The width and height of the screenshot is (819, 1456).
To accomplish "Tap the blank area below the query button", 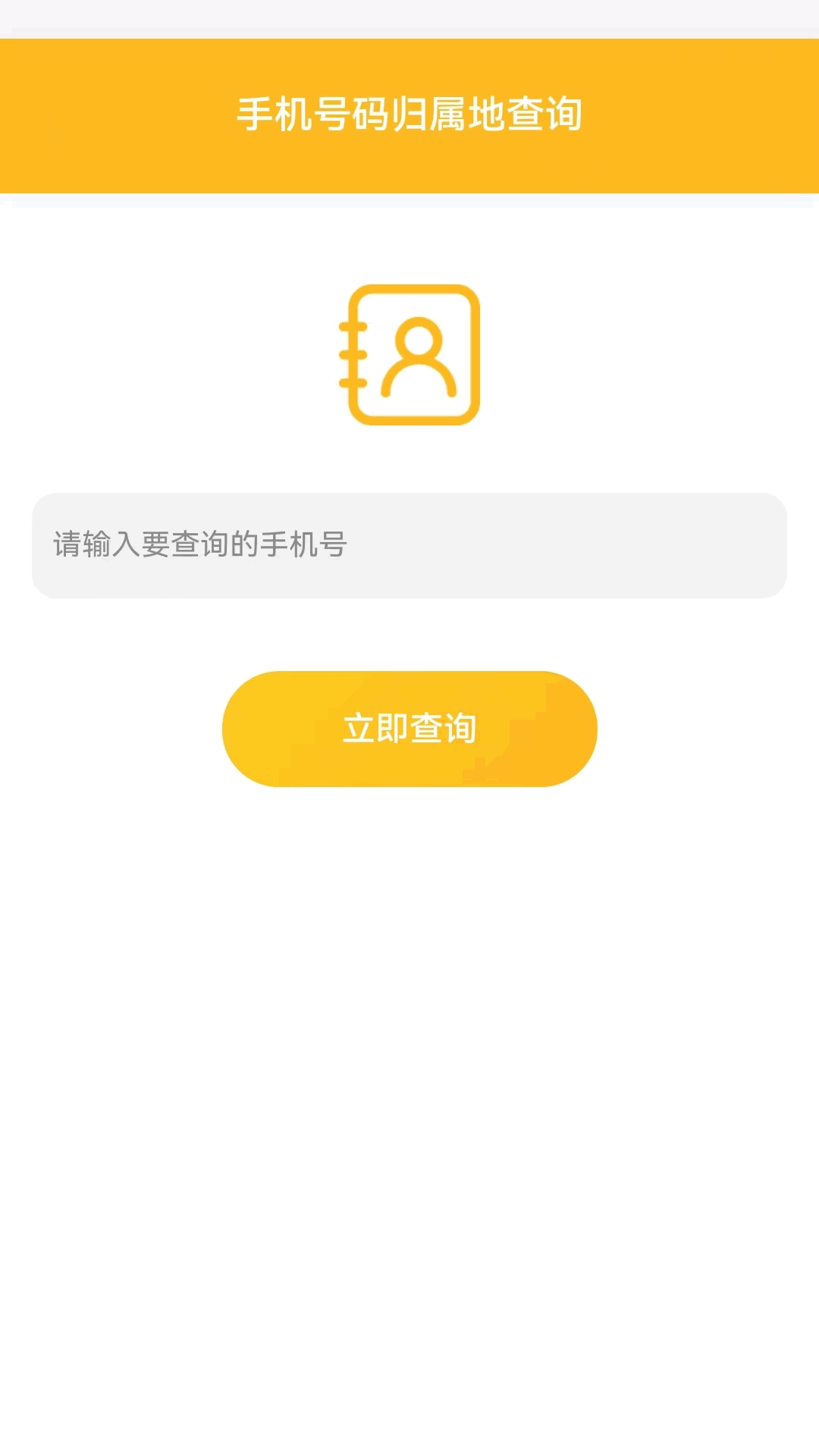I will coord(409,1062).
